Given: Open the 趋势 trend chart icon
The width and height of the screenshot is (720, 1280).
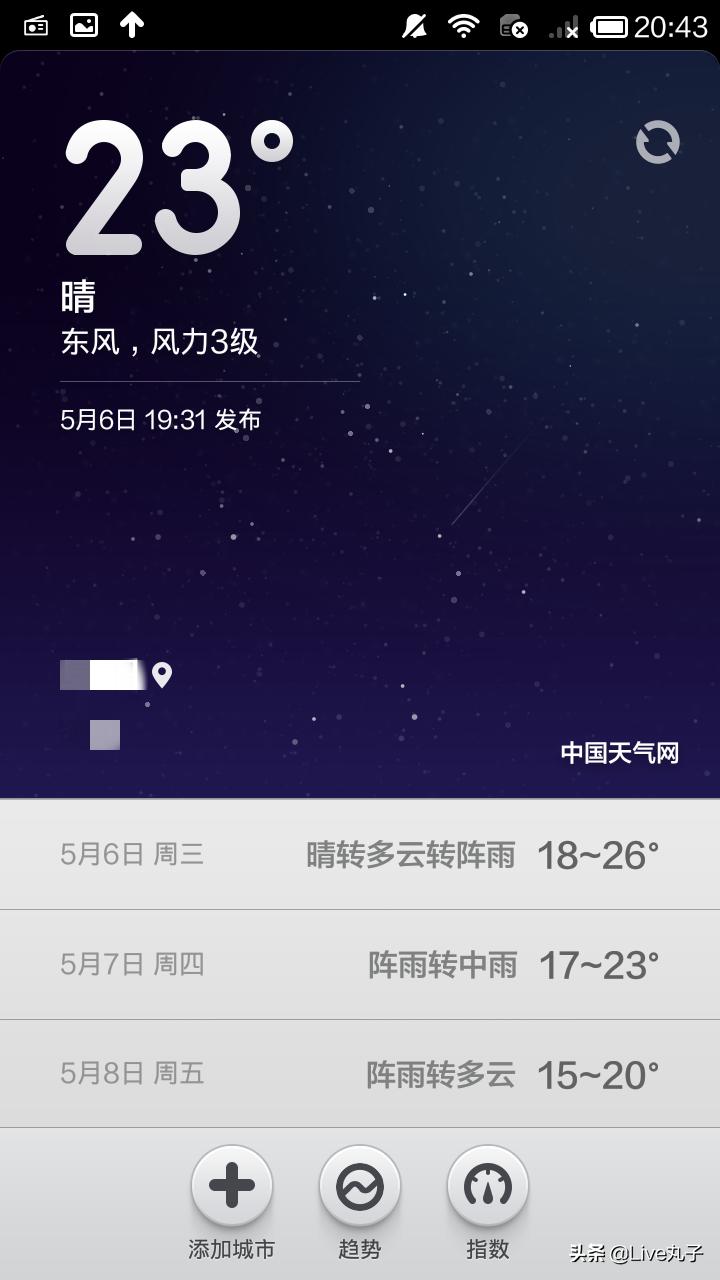Looking at the screenshot, I should pyautogui.click(x=360, y=1184).
